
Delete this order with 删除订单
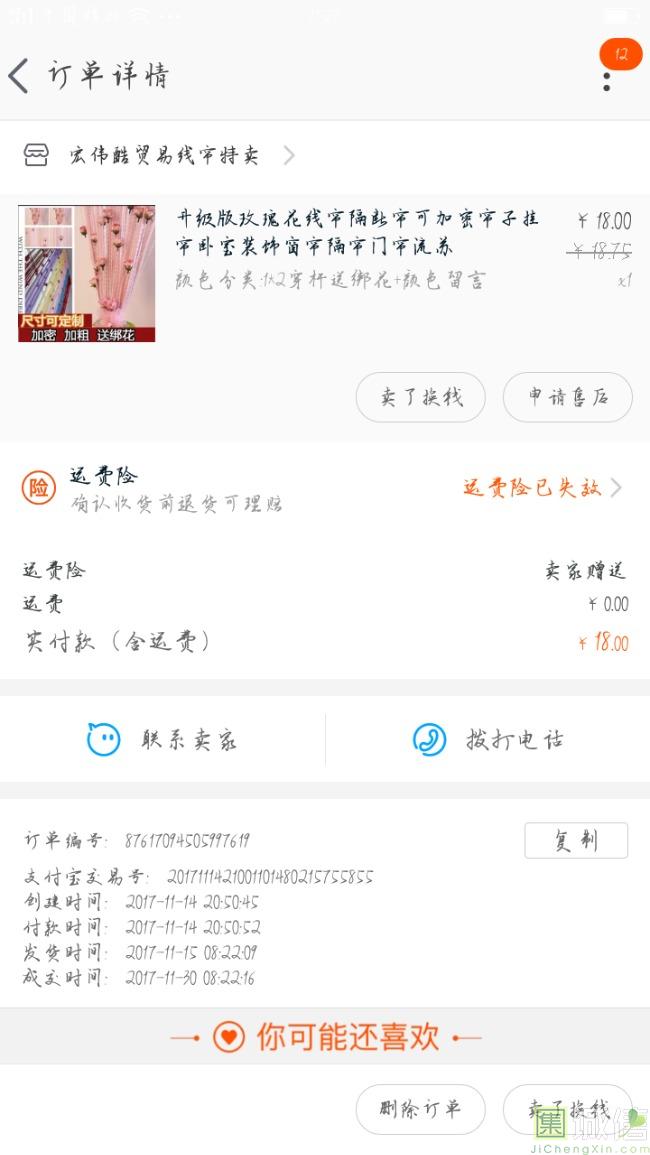(420, 1109)
